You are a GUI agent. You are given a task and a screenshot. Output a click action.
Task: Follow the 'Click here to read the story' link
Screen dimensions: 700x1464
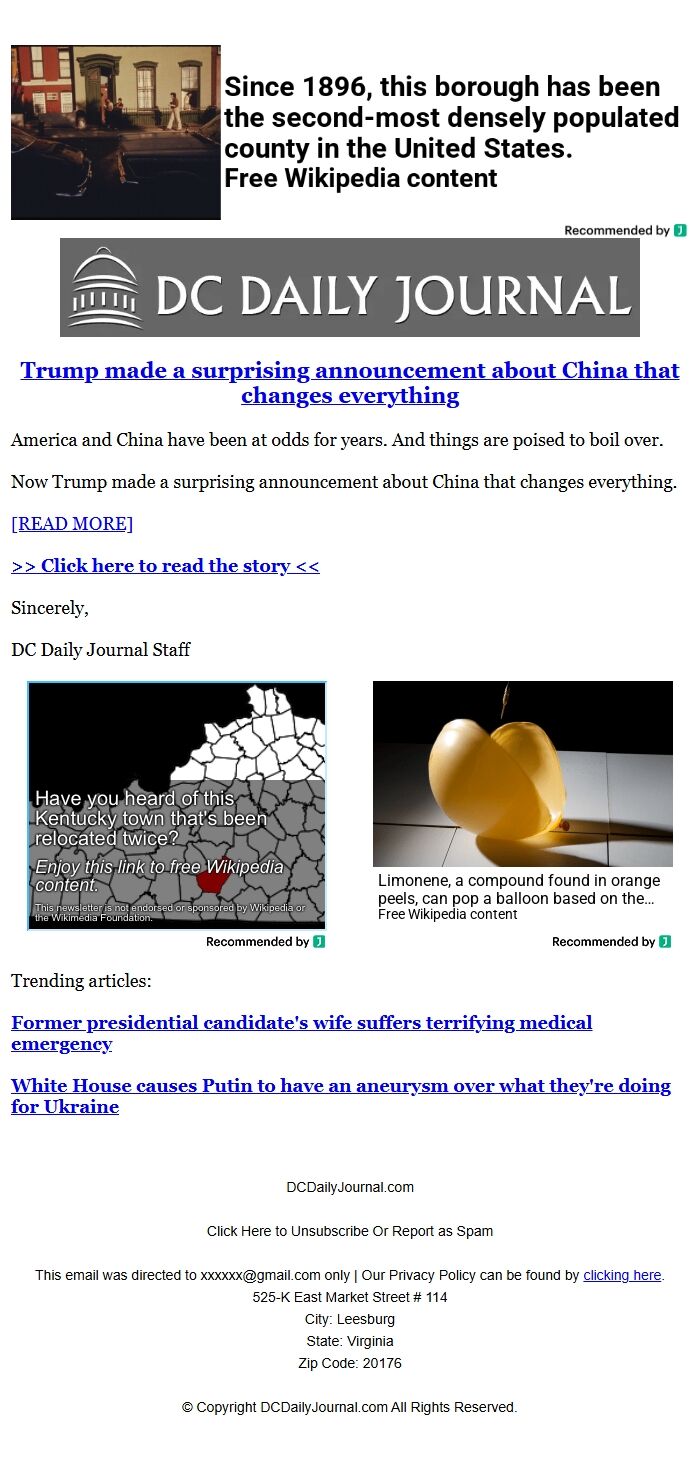[165, 566]
